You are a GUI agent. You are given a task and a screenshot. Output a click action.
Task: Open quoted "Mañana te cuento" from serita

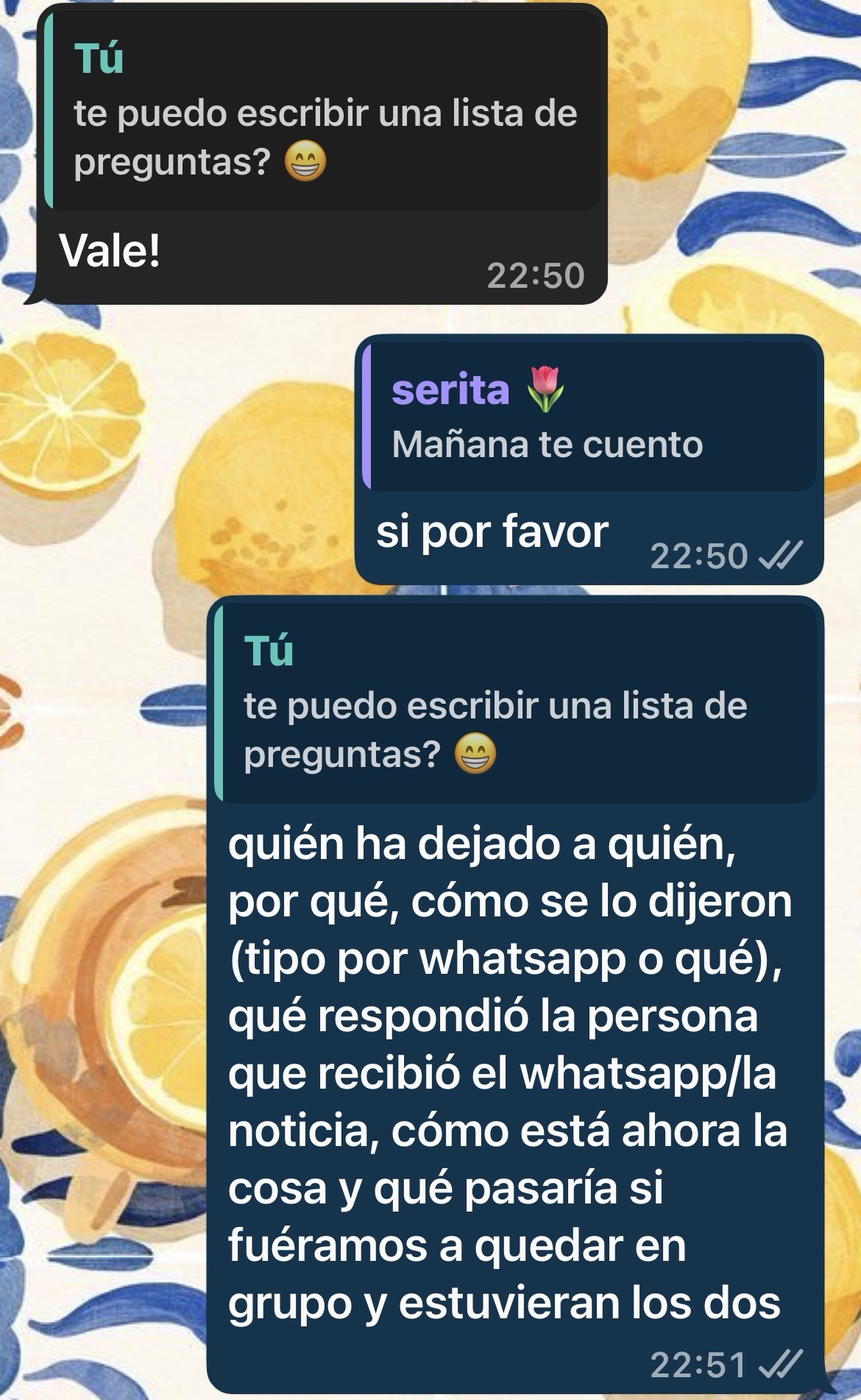tap(589, 416)
